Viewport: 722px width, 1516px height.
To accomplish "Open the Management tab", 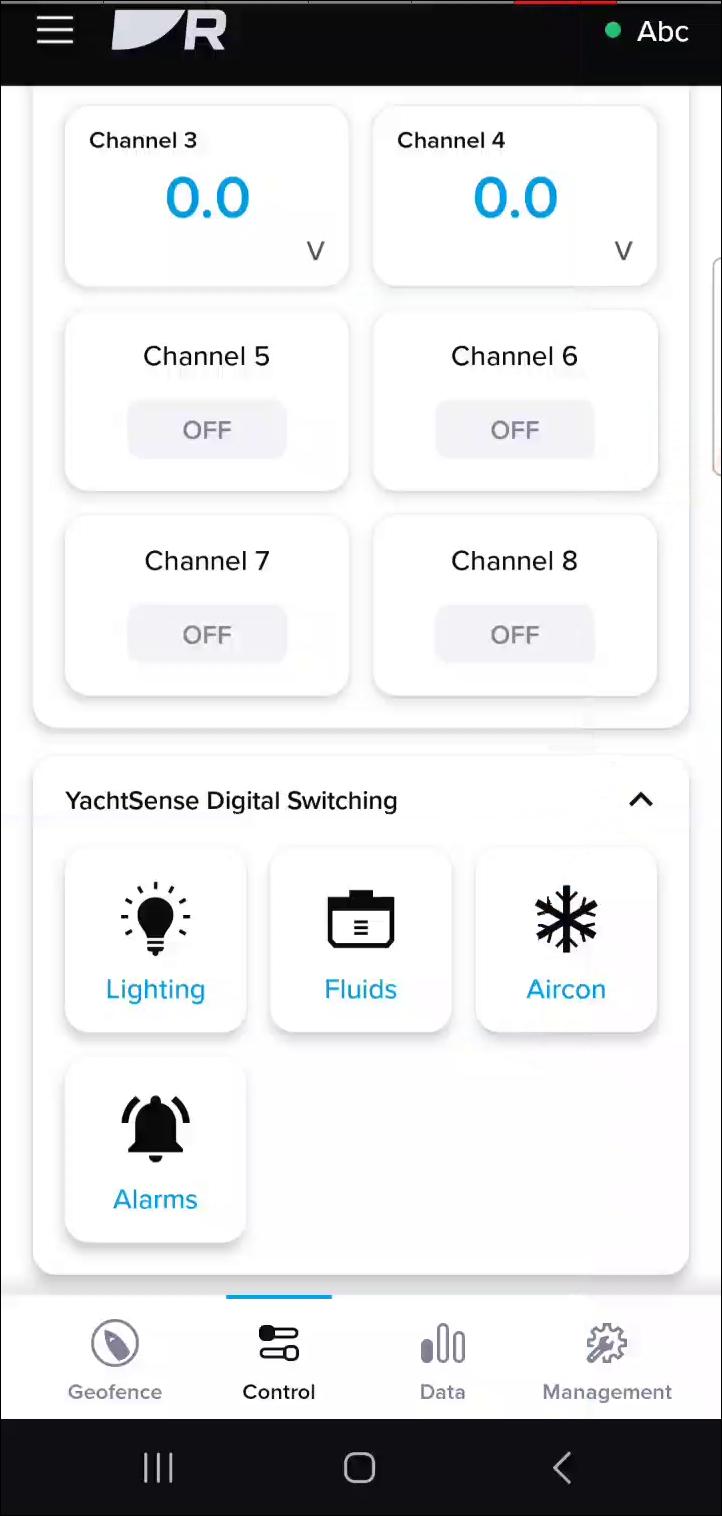I will click(607, 1360).
